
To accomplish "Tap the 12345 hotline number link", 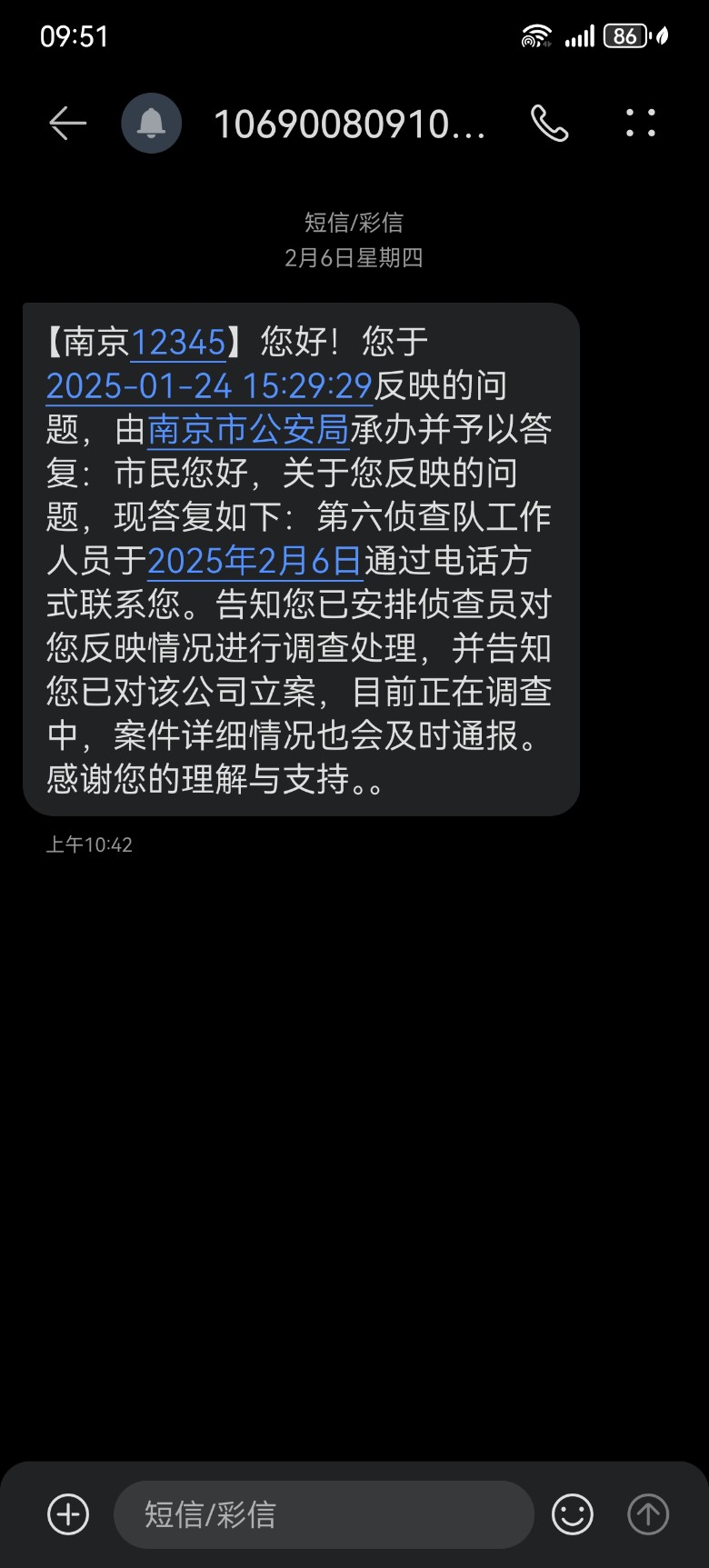I will point(178,343).
